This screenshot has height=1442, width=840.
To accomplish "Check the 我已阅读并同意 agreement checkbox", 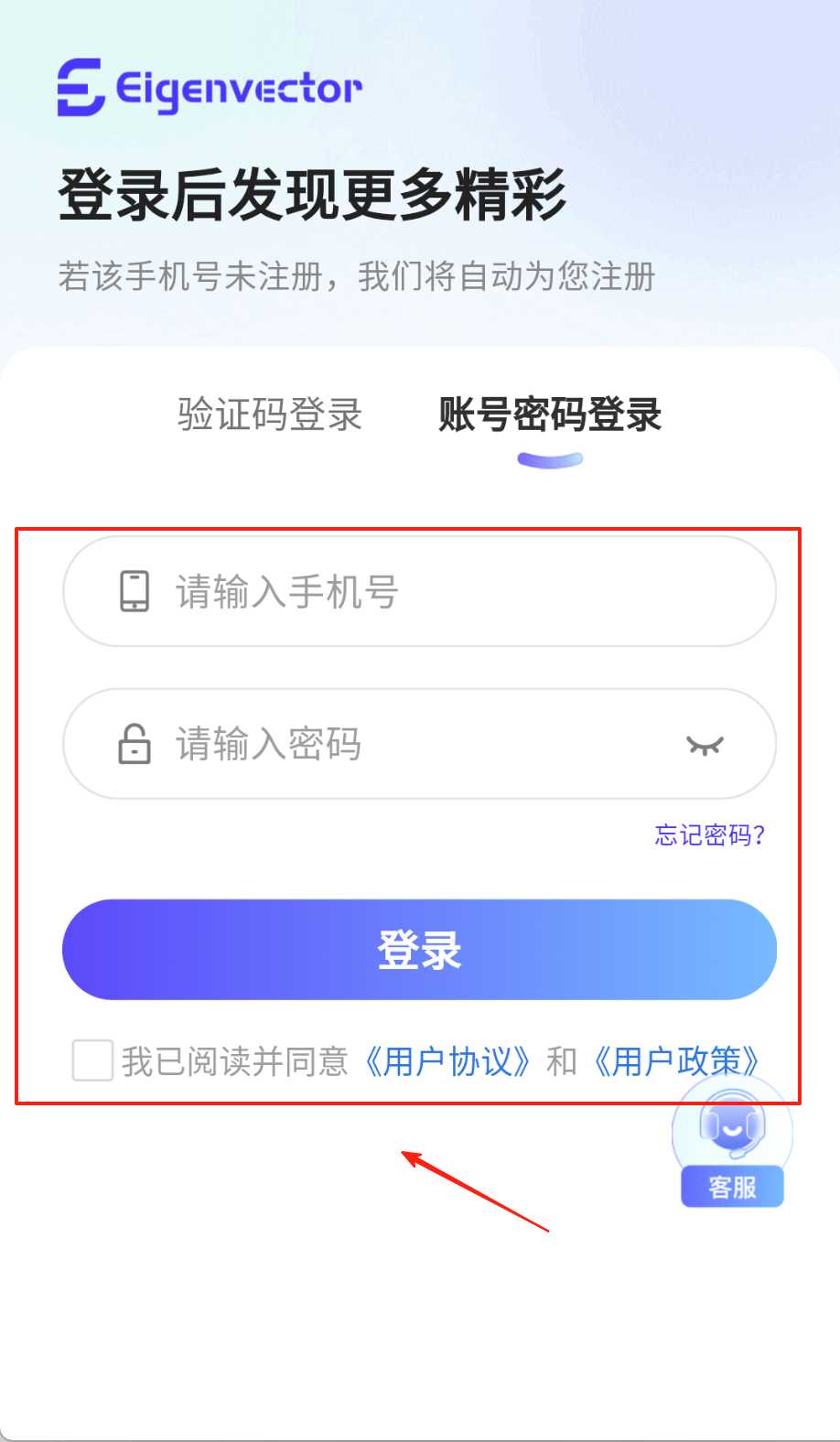I will click(x=92, y=1060).
